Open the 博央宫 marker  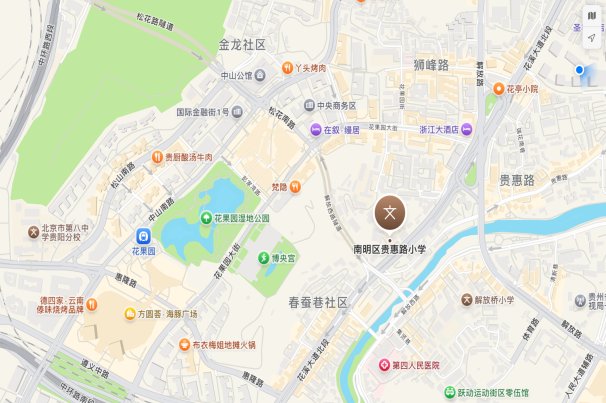coord(262,258)
